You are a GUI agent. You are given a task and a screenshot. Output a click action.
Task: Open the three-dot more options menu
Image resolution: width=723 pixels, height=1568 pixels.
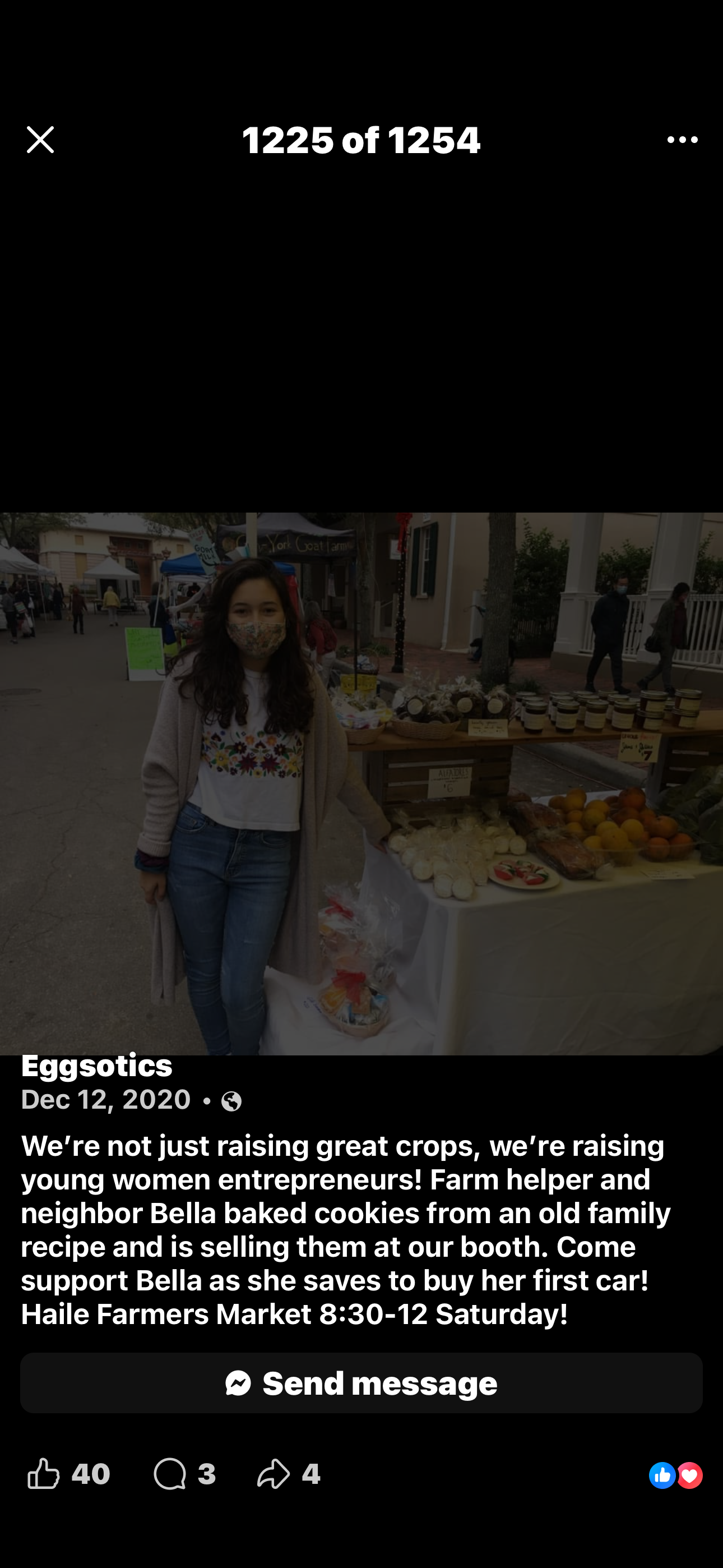[x=682, y=140]
